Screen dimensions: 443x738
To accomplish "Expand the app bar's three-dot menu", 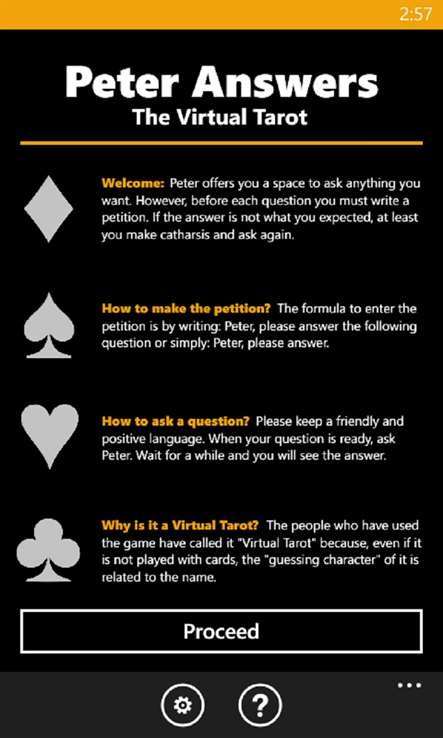I will point(409,685).
